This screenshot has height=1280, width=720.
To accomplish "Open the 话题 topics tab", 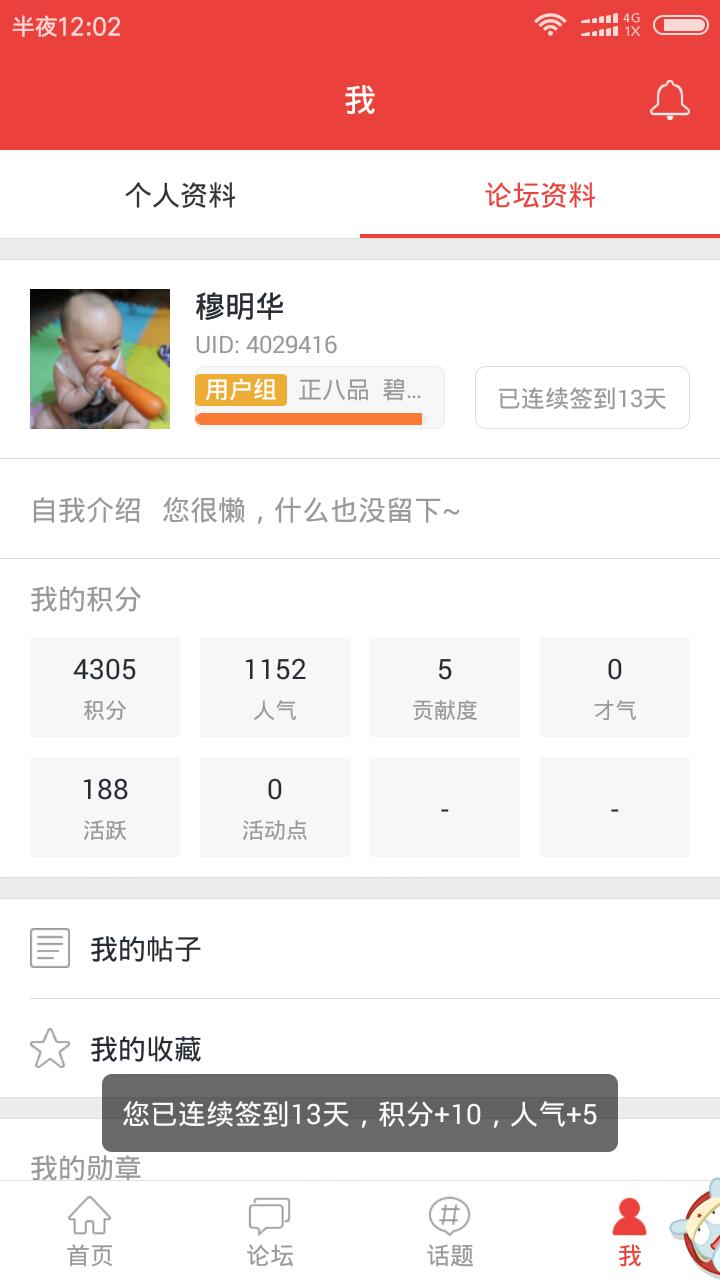I will coord(450,1232).
